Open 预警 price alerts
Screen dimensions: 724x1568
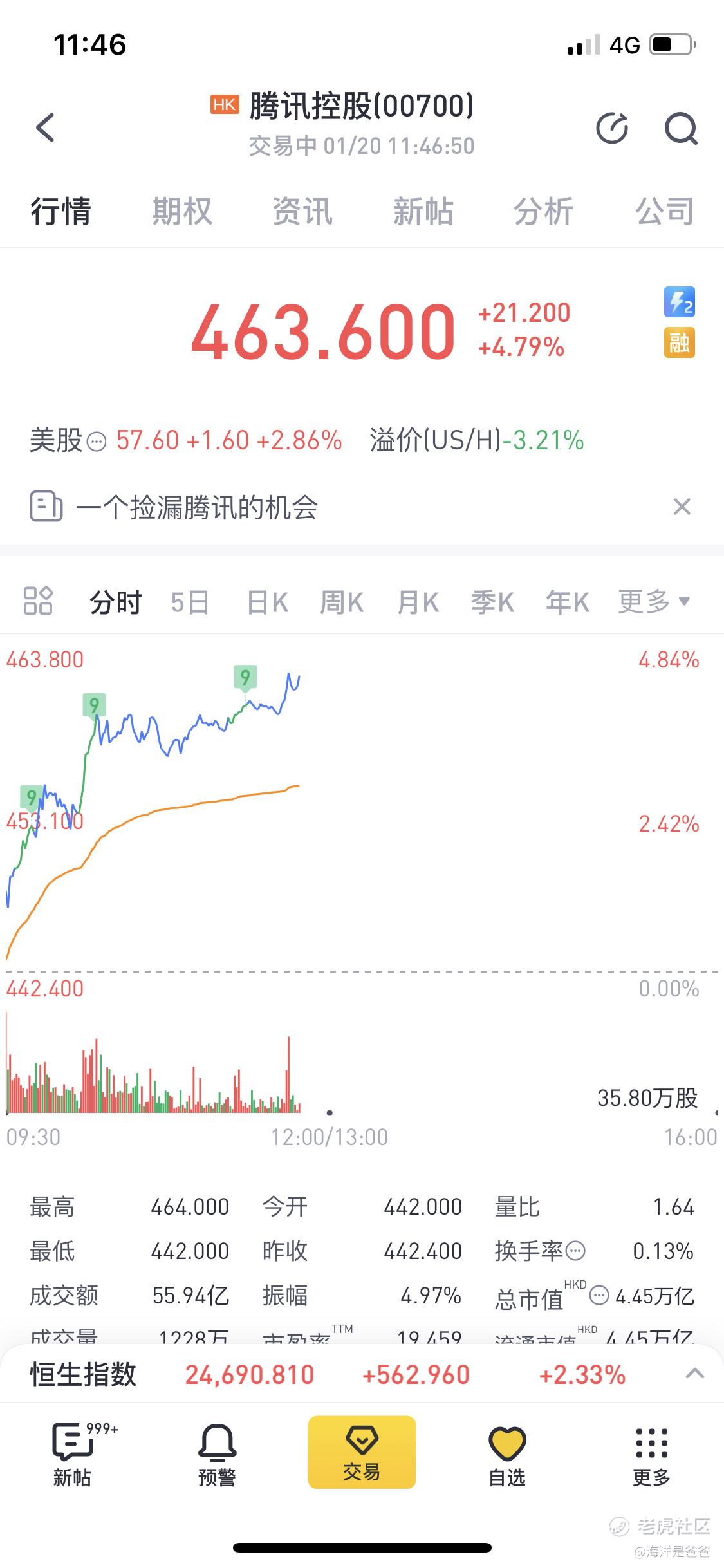coord(217,1454)
